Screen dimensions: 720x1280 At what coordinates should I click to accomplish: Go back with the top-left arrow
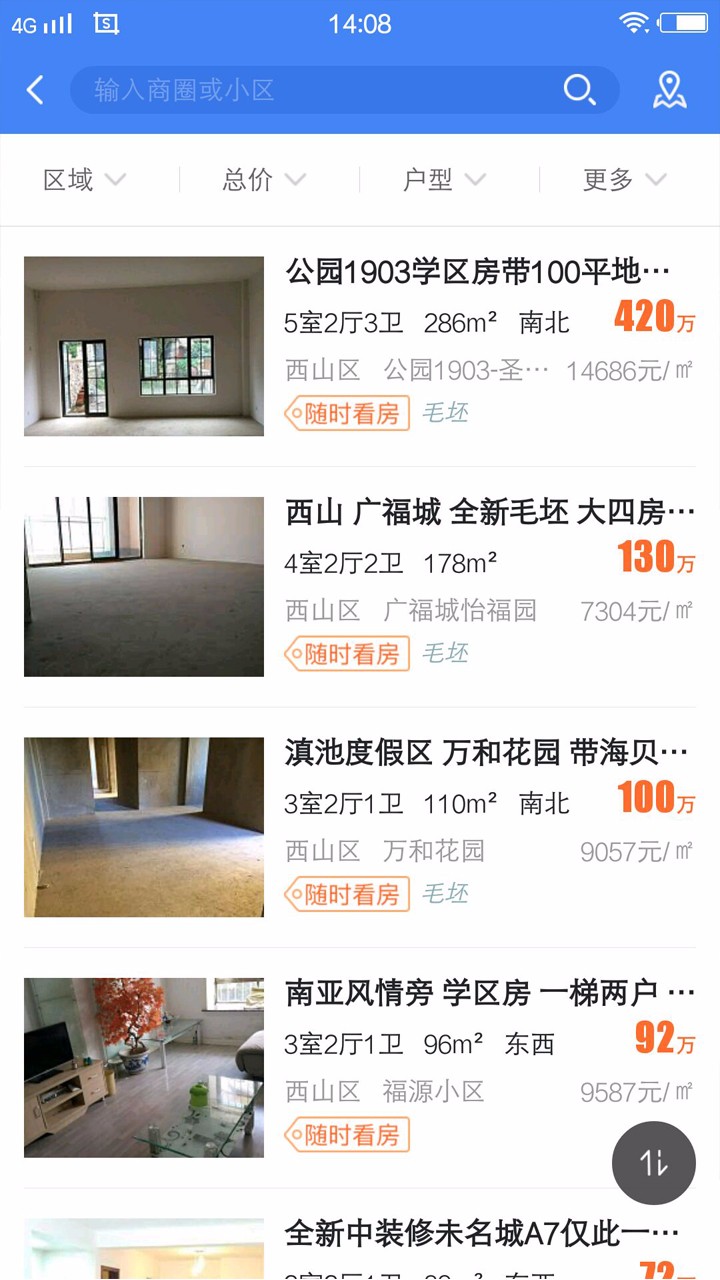(35, 90)
